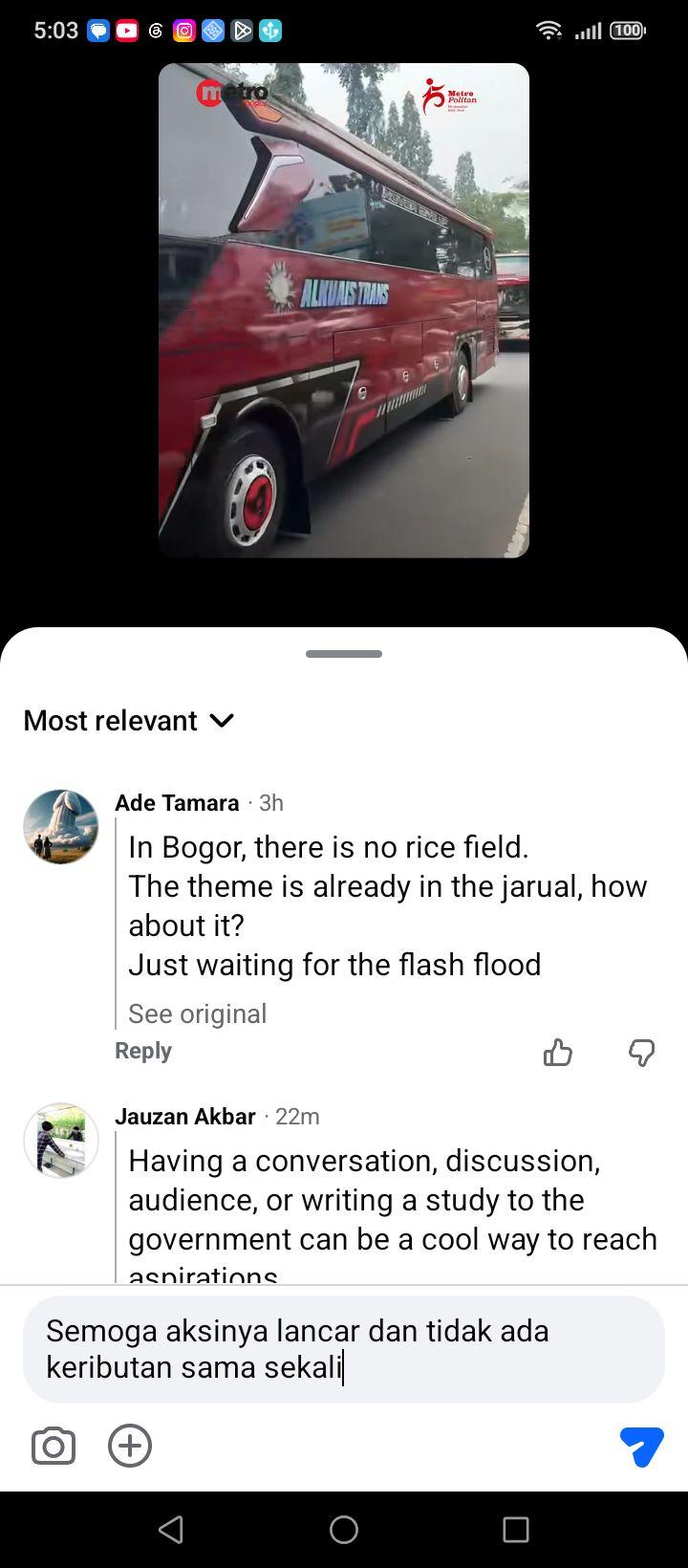Image resolution: width=688 pixels, height=1568 pixels.
Task: Dislike Ade Tamara's comment
Action: coord(642,1053)
